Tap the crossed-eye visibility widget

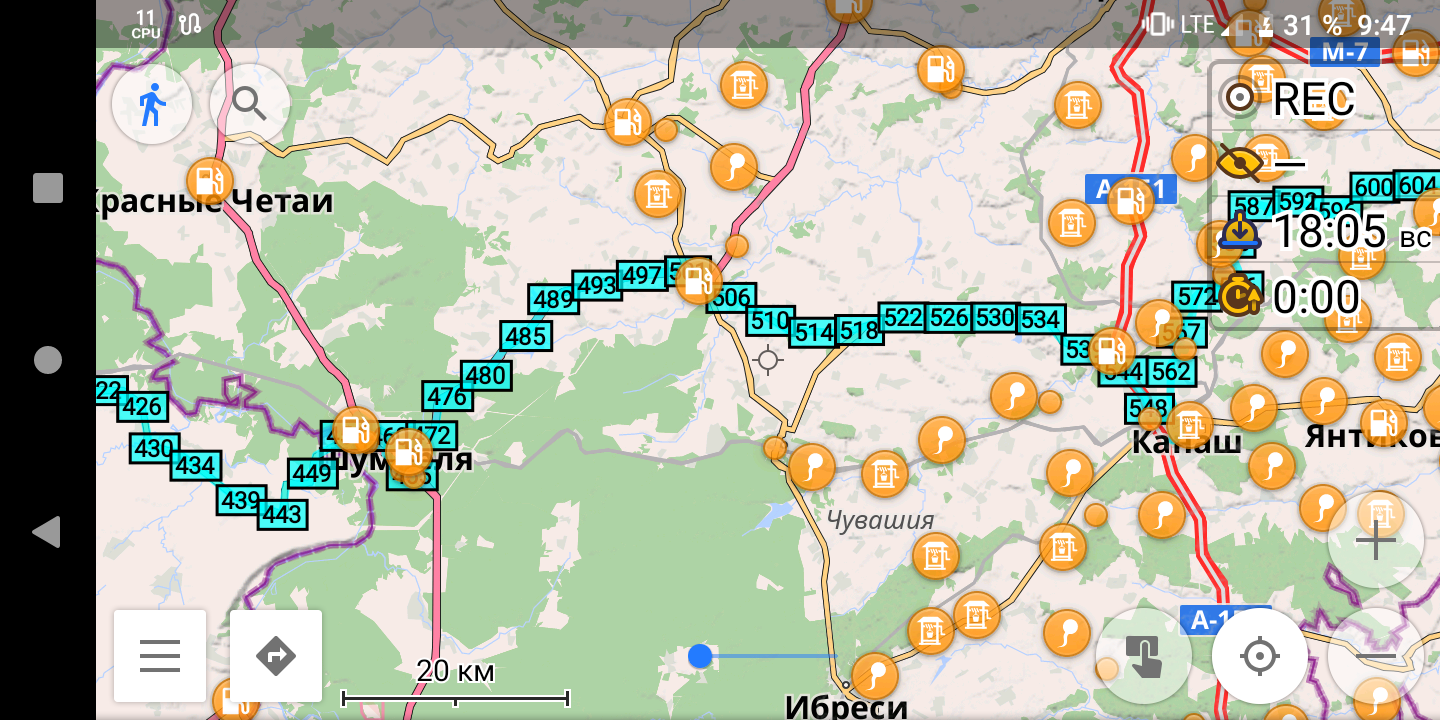(1260, 162)
